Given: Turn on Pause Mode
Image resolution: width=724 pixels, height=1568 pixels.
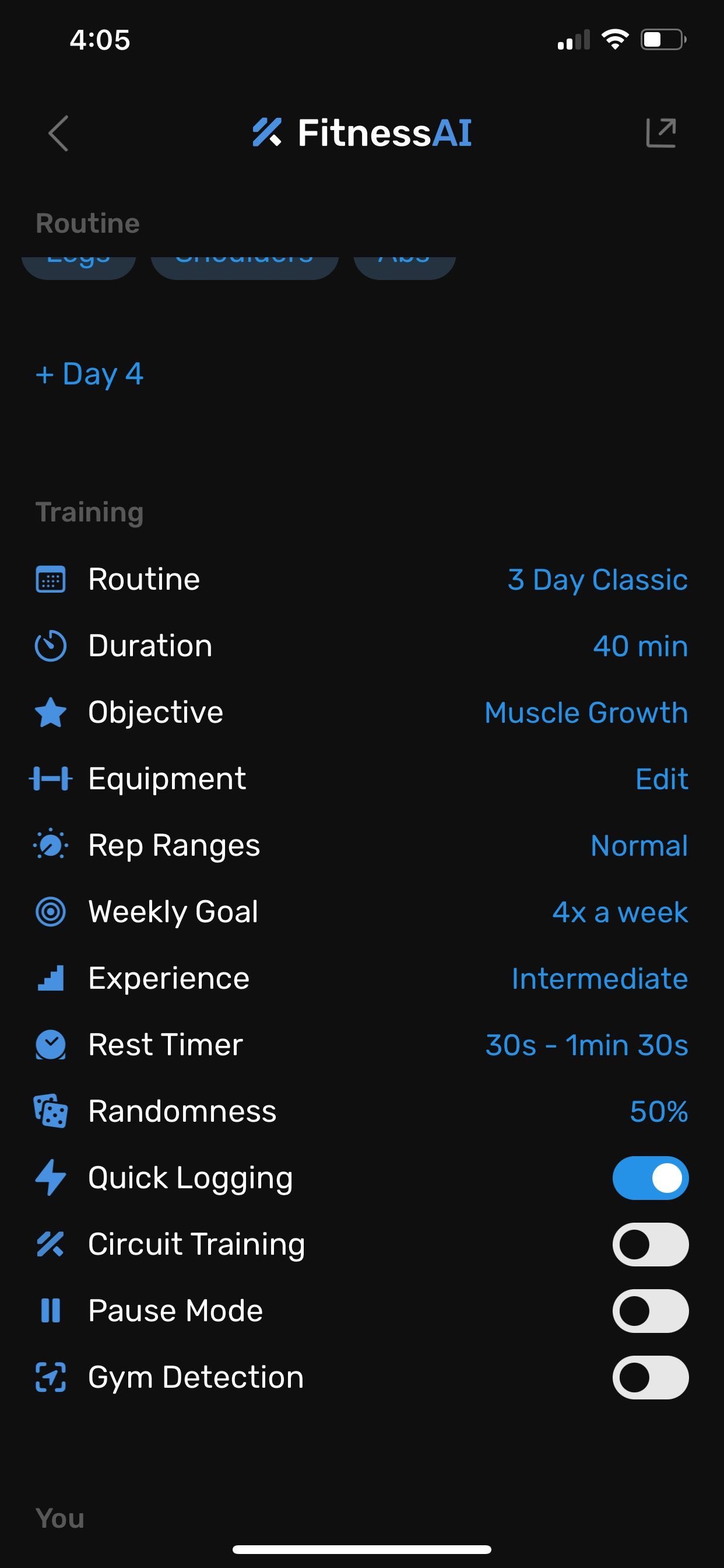Looking at the screenshot, I should point(650,1311).
